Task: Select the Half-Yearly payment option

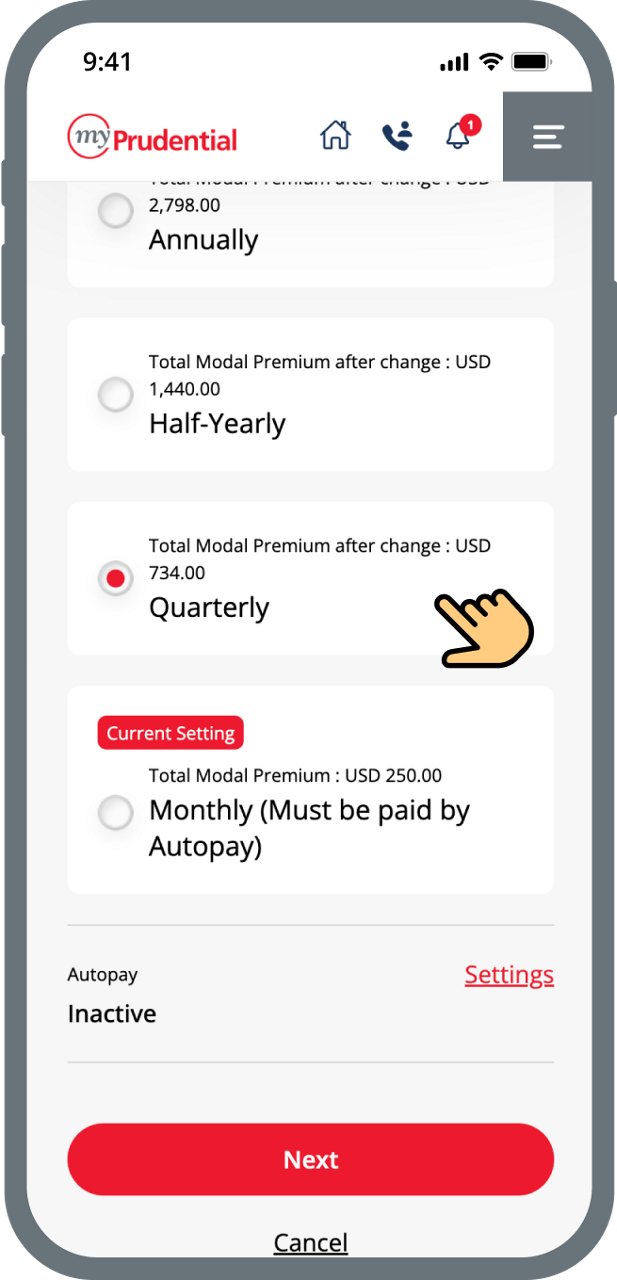Action: [x=116, y=394]
